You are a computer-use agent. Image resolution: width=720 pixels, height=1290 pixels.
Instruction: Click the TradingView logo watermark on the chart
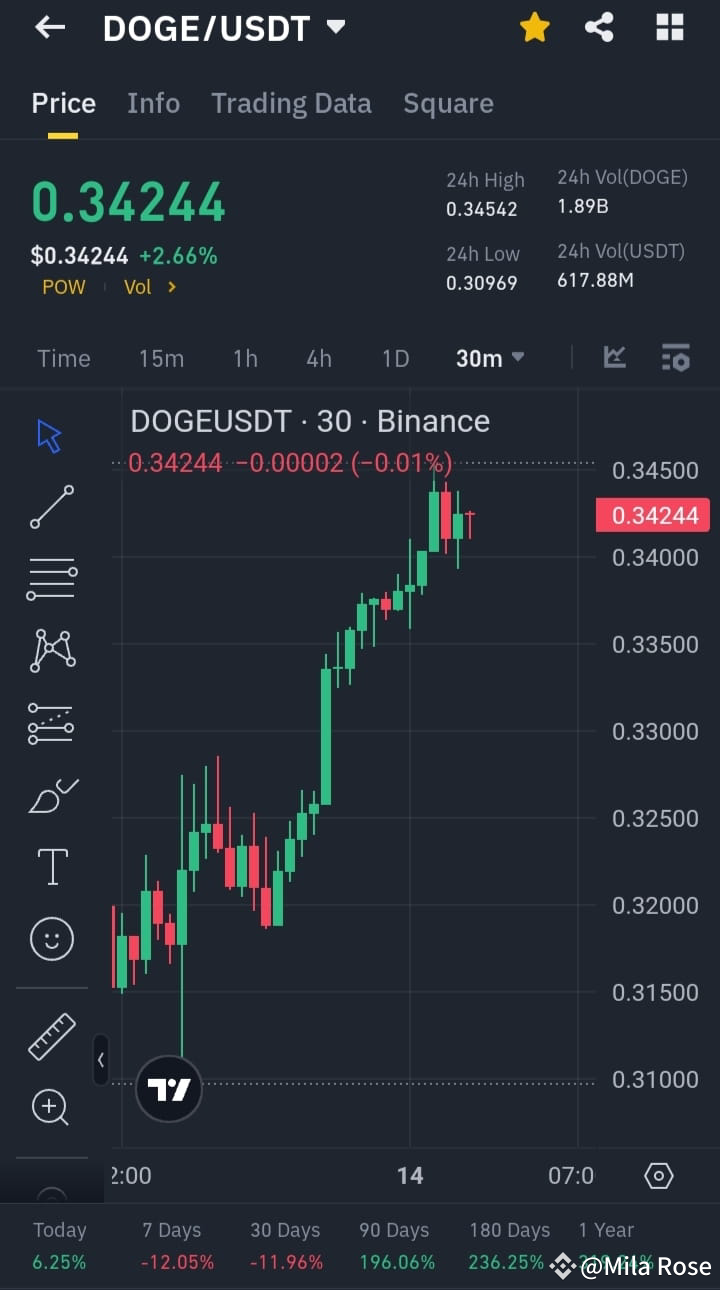(x=168, y=1087)
